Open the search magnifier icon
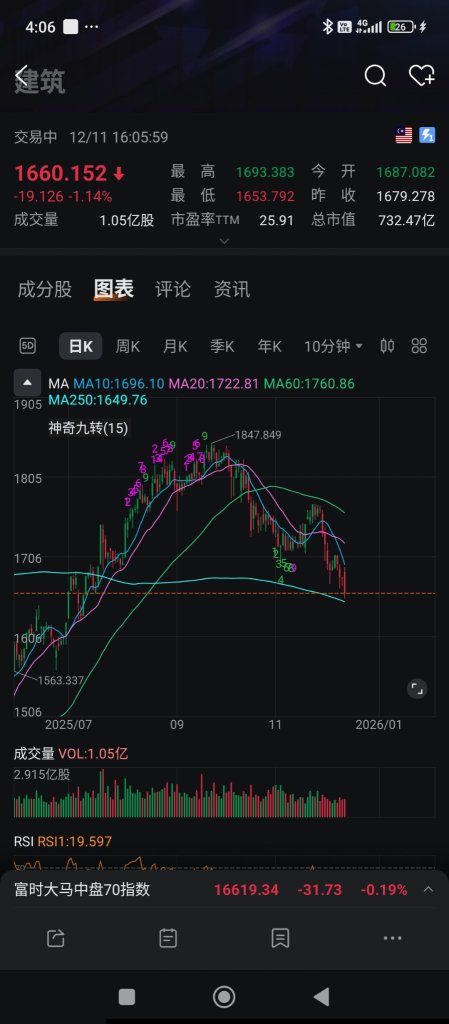Image resolution: width=449 pixels, height=1024 pixels. pos(375,76)
